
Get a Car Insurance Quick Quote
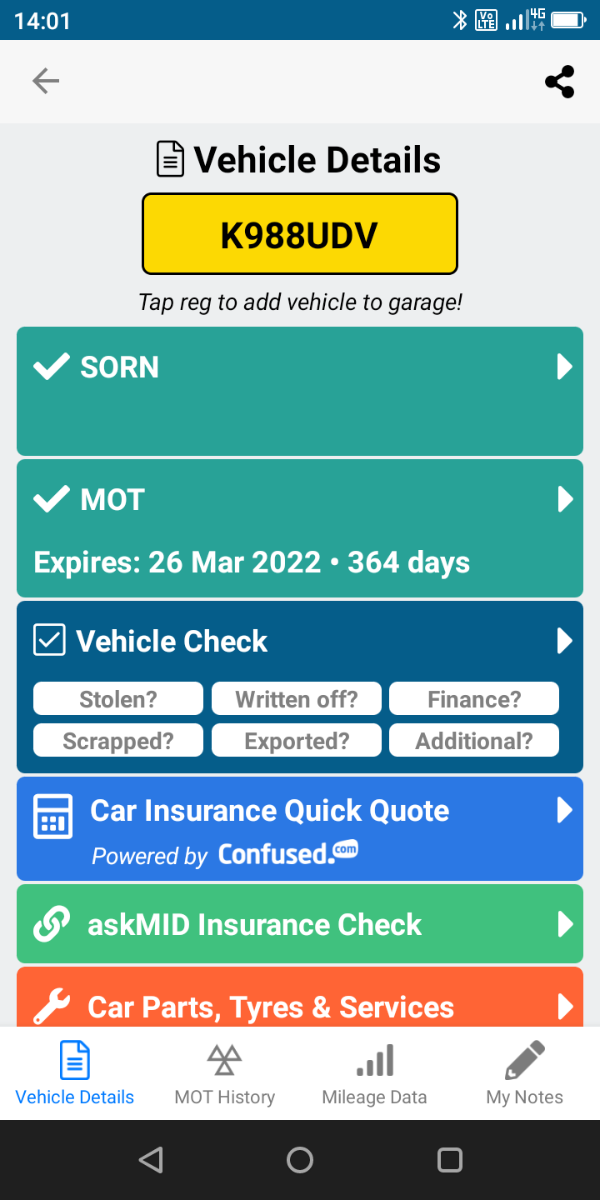[300, 829]
